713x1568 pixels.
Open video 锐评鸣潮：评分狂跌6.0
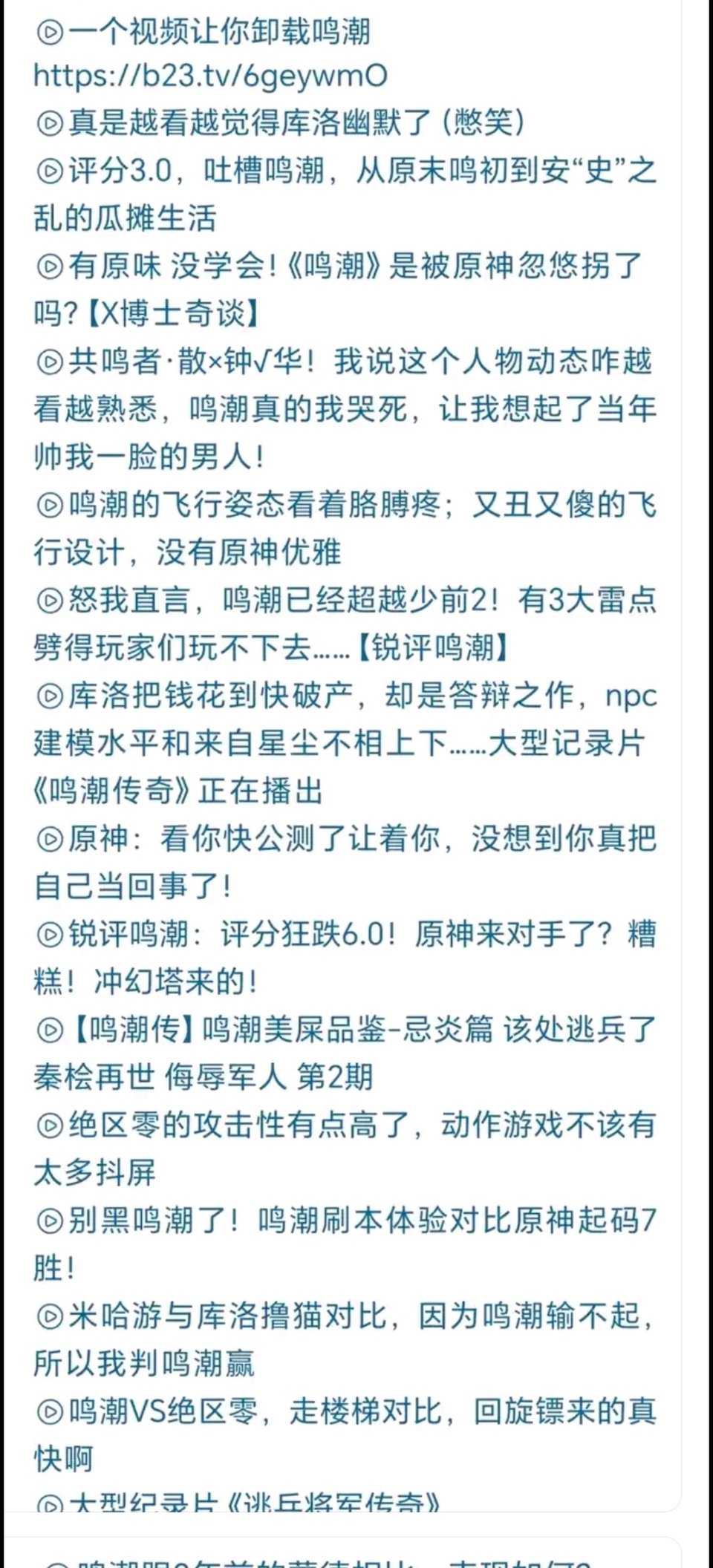point(345,958)
